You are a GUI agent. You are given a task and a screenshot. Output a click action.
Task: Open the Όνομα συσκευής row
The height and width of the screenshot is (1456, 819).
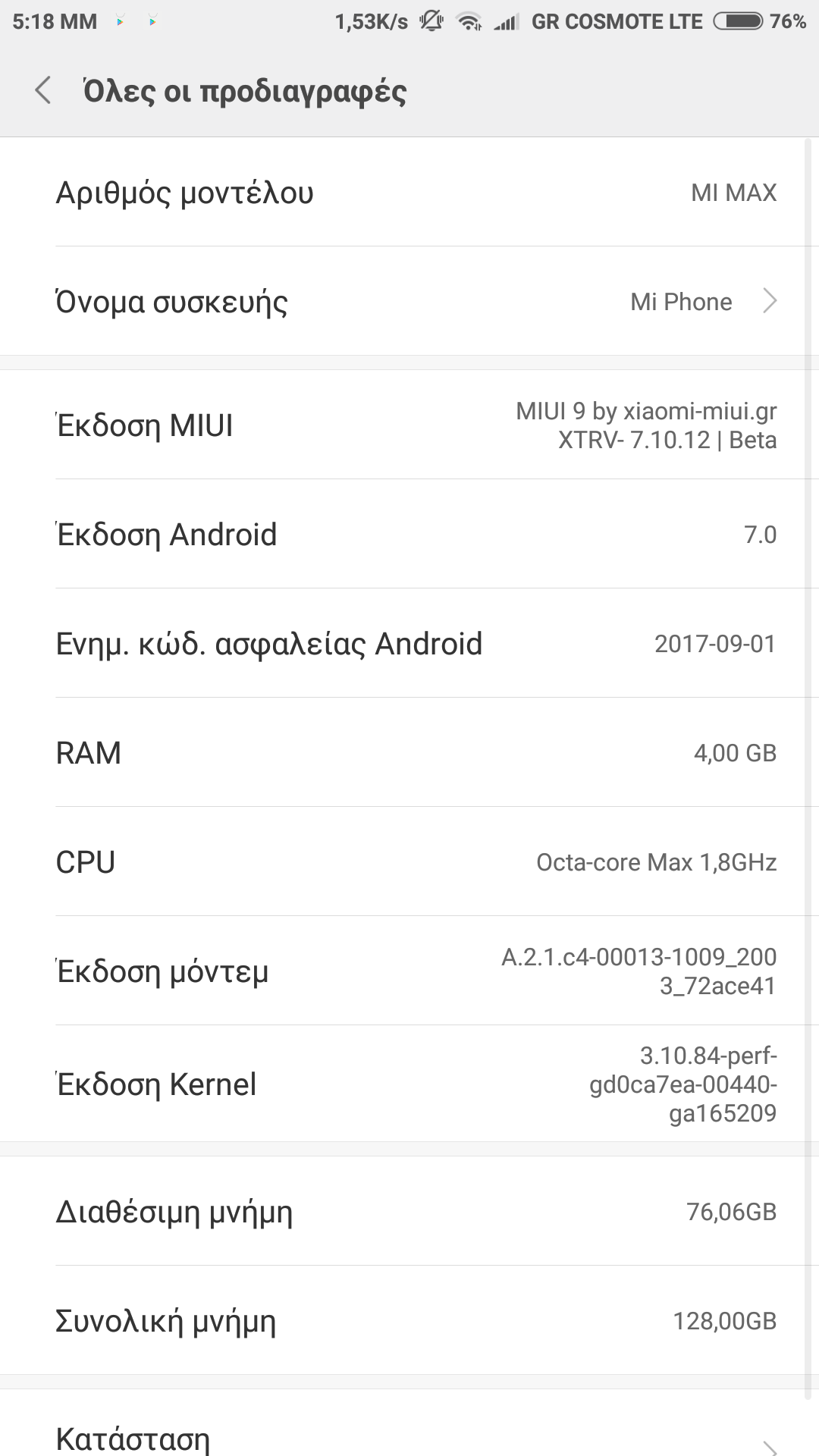point(409,301)
